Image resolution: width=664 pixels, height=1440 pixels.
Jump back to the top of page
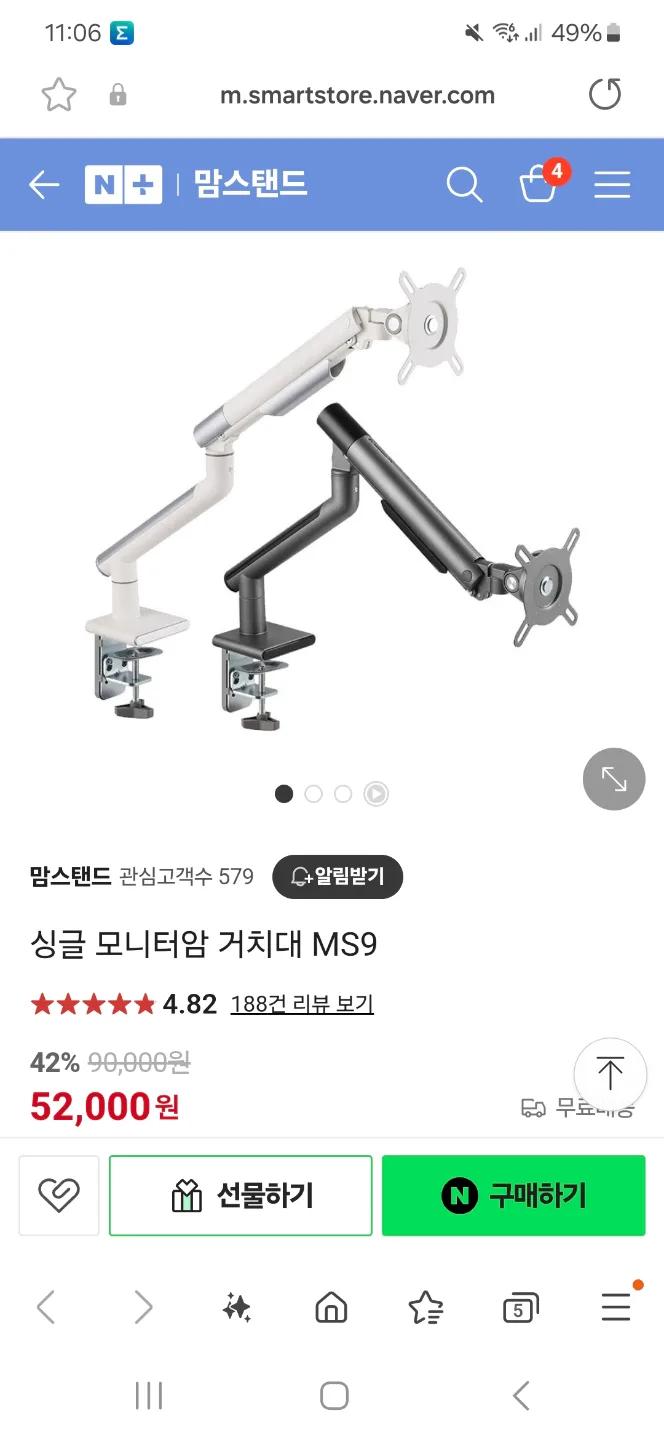(609, 1073)
